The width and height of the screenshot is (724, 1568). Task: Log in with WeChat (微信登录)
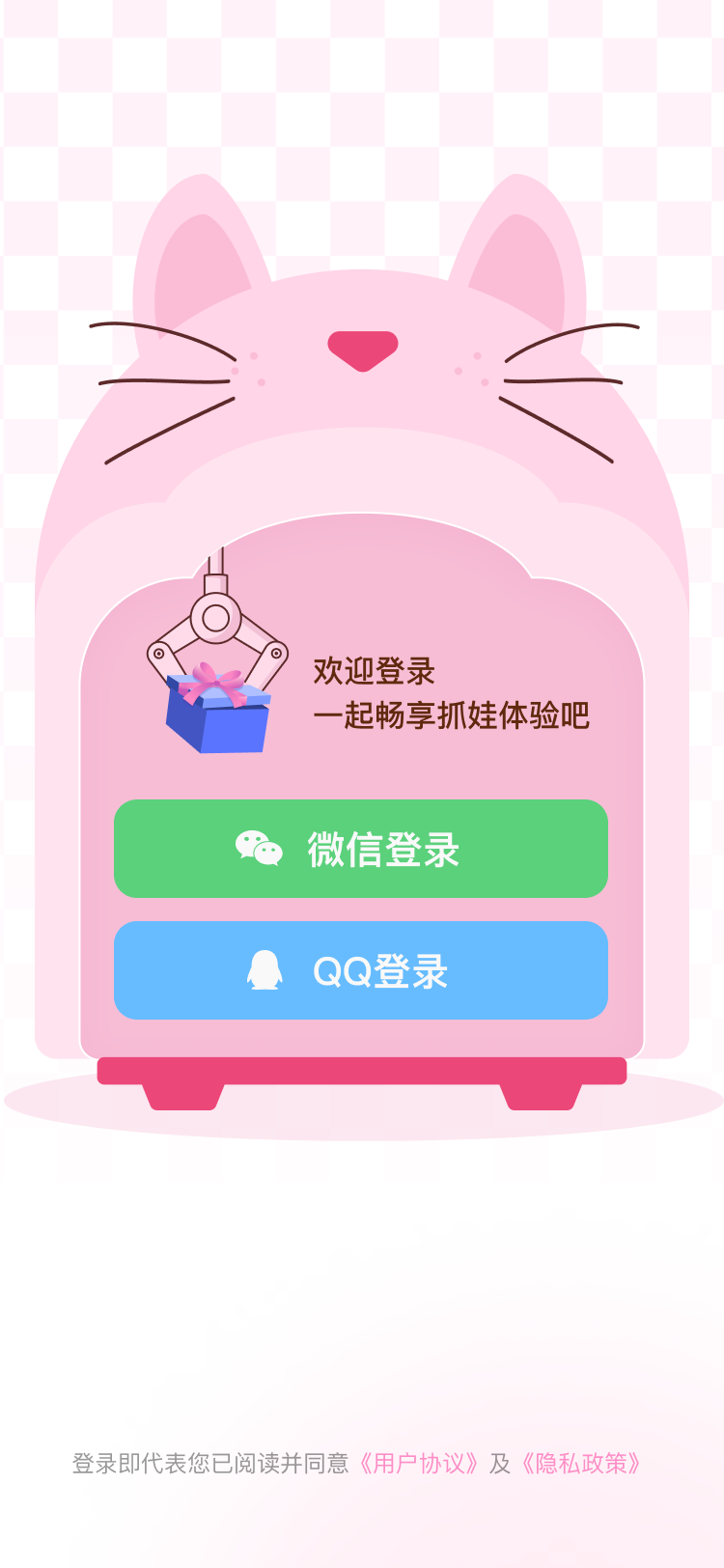click(x=361, y=849)
